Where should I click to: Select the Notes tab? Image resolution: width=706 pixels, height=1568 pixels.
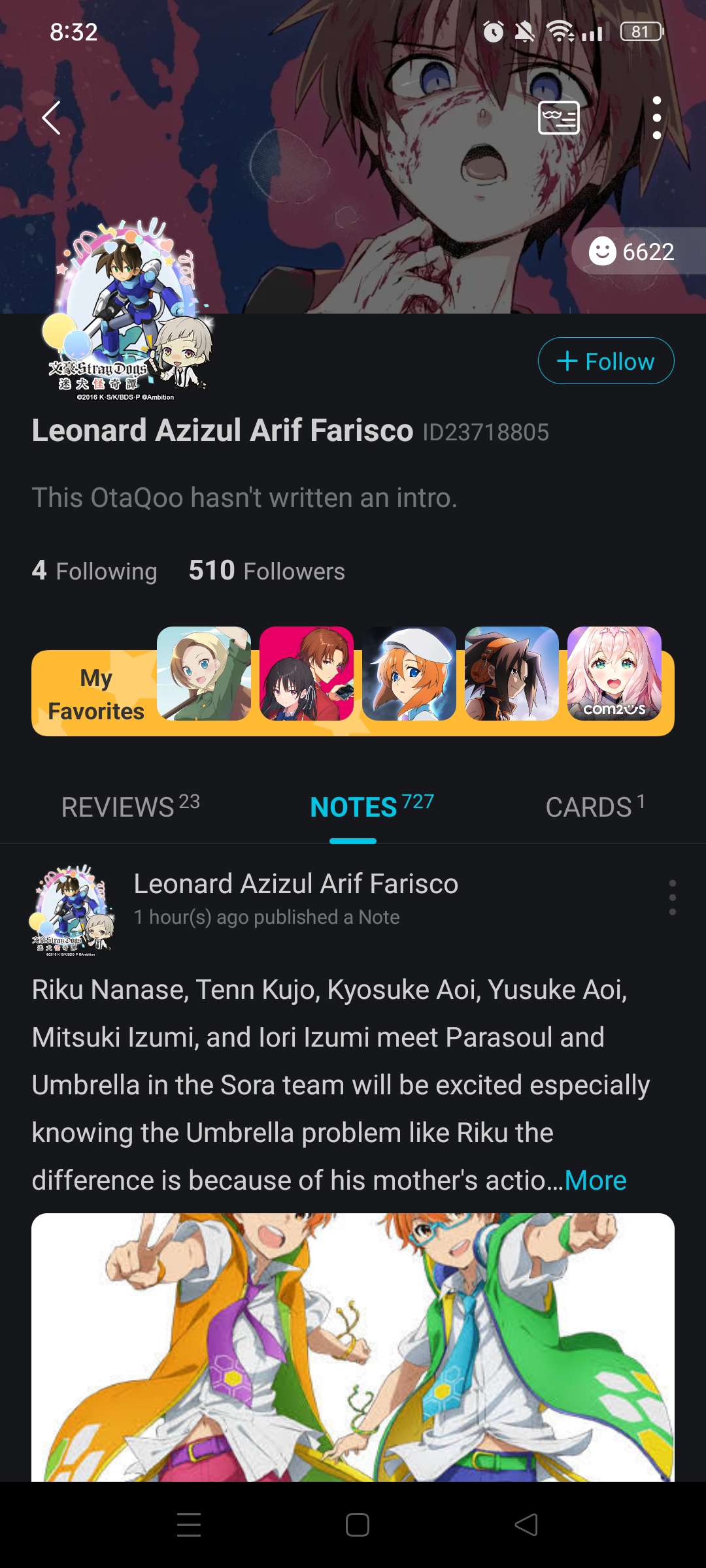[x=371, y=807]
